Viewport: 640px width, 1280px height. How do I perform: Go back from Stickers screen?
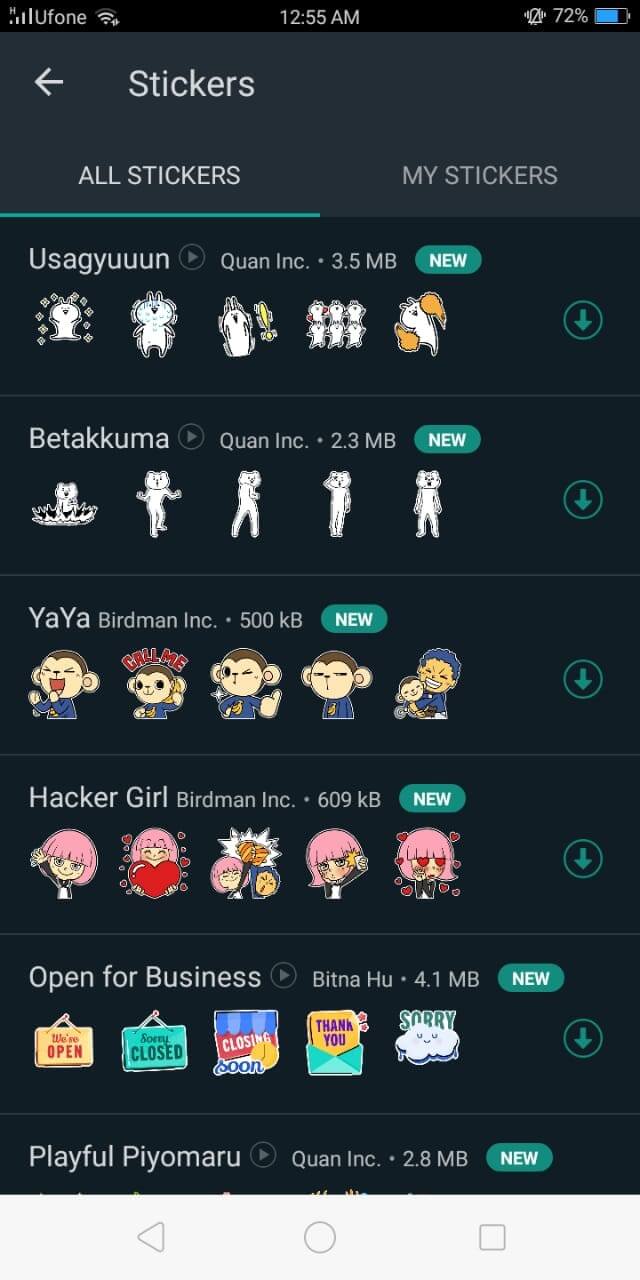[x=48, y=83]
